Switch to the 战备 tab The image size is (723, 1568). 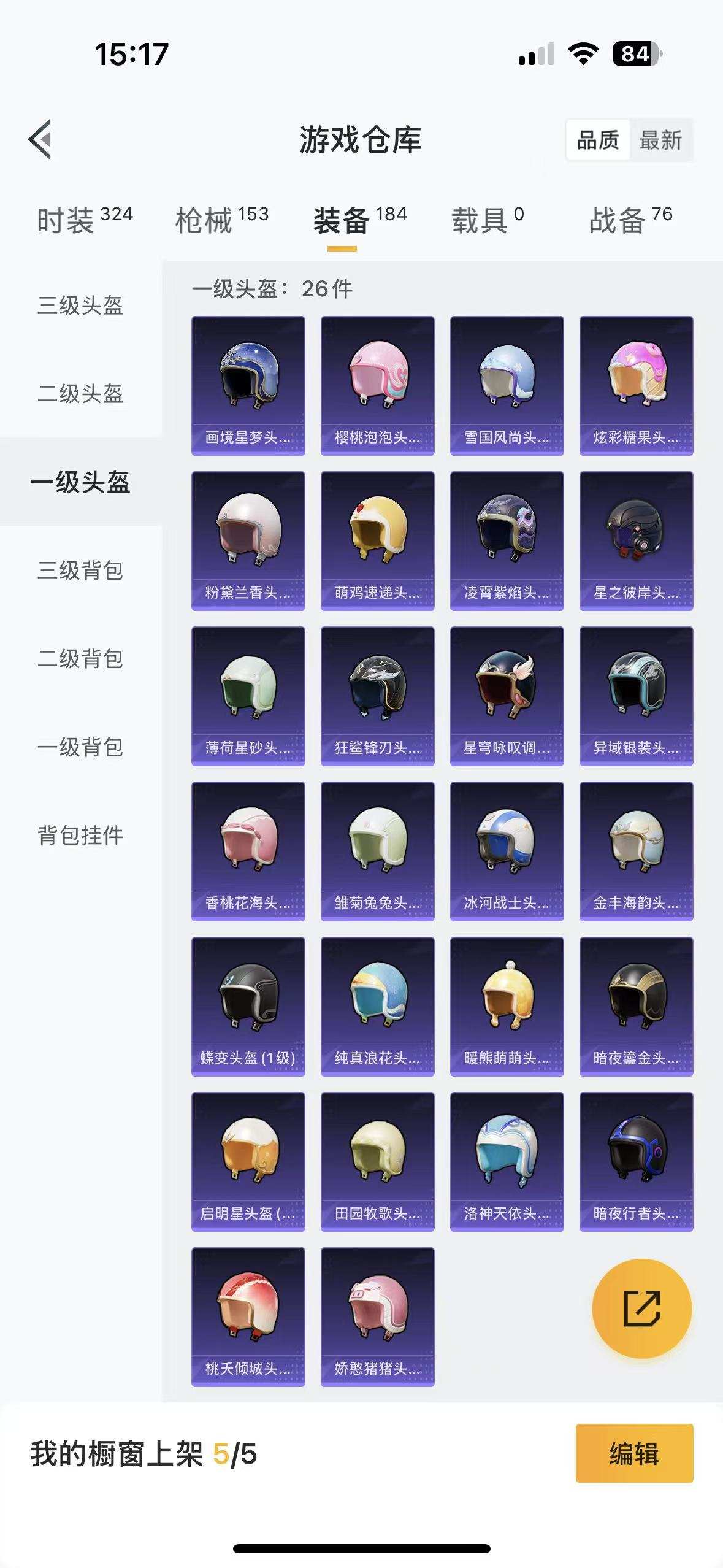[x=630, y=220]
